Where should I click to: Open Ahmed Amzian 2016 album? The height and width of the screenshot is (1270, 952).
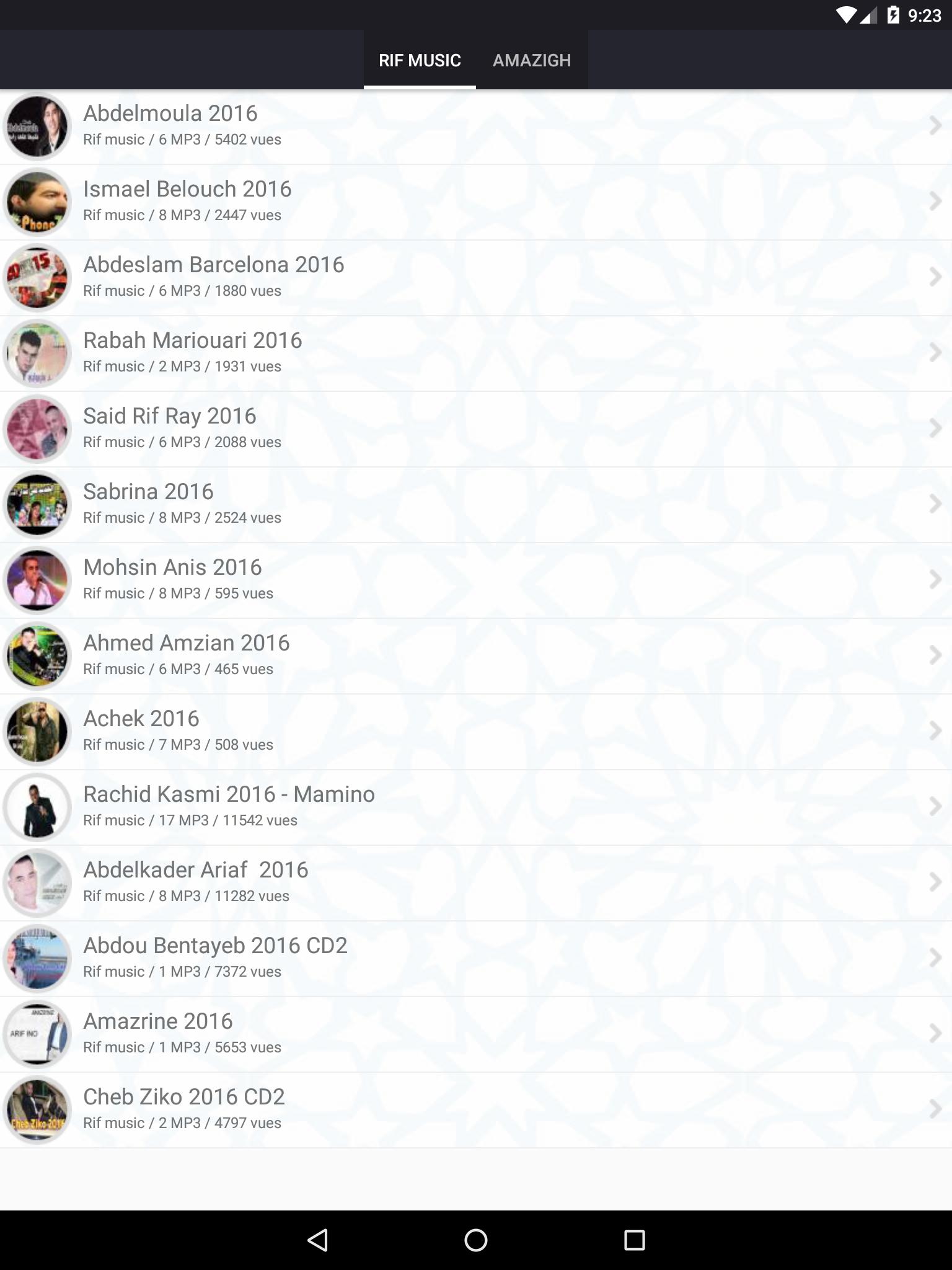click(476, 656)
